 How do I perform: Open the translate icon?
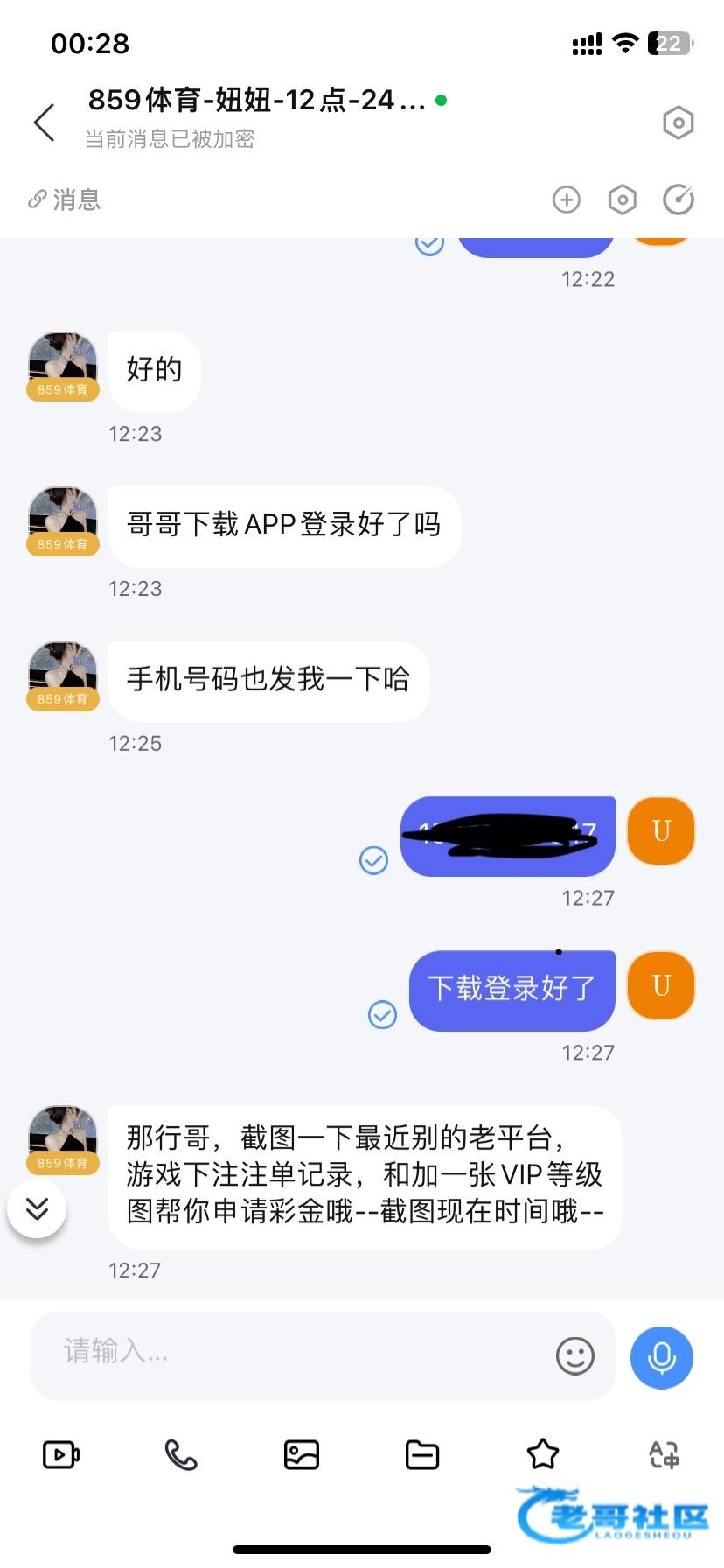[663, 1454]
